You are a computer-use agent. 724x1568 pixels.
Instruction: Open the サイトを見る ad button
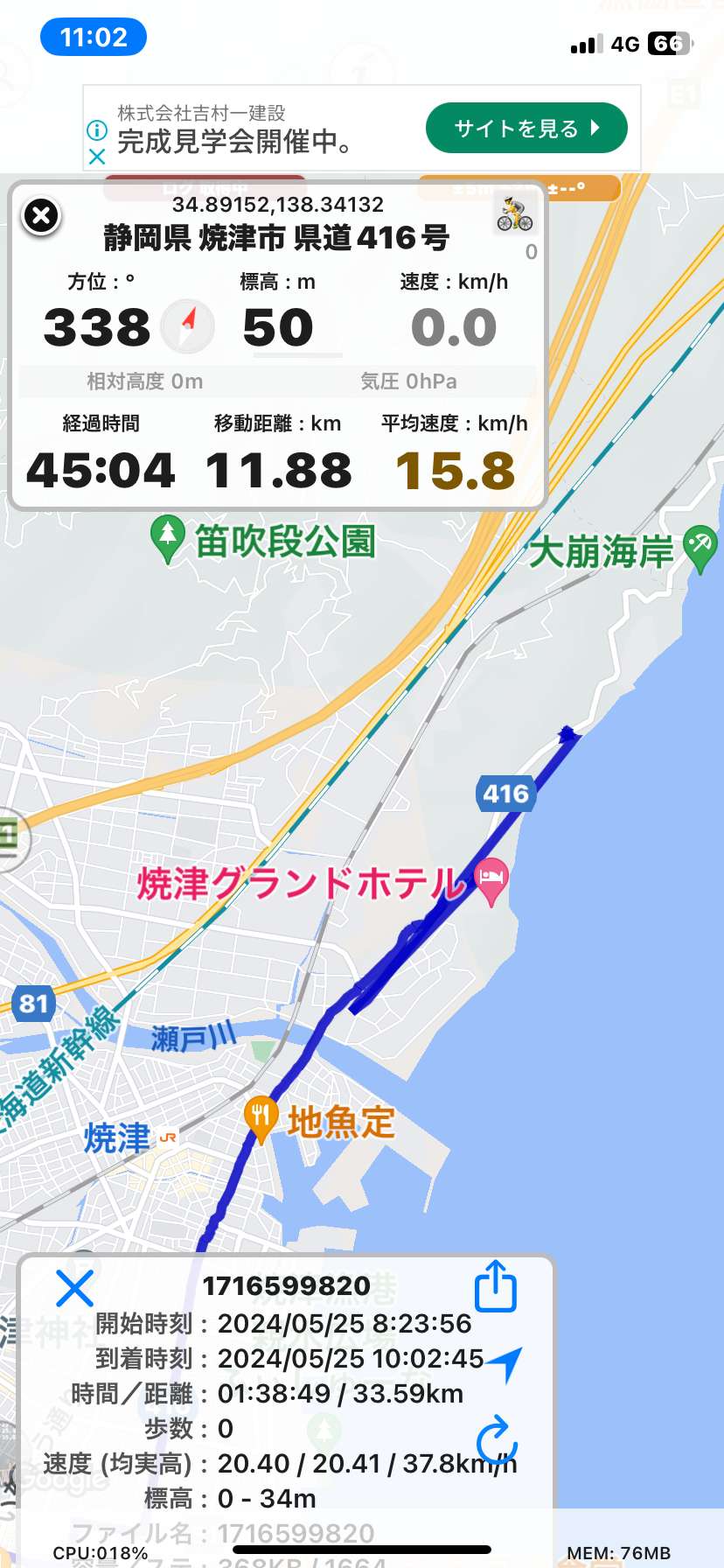coord(526,129)
